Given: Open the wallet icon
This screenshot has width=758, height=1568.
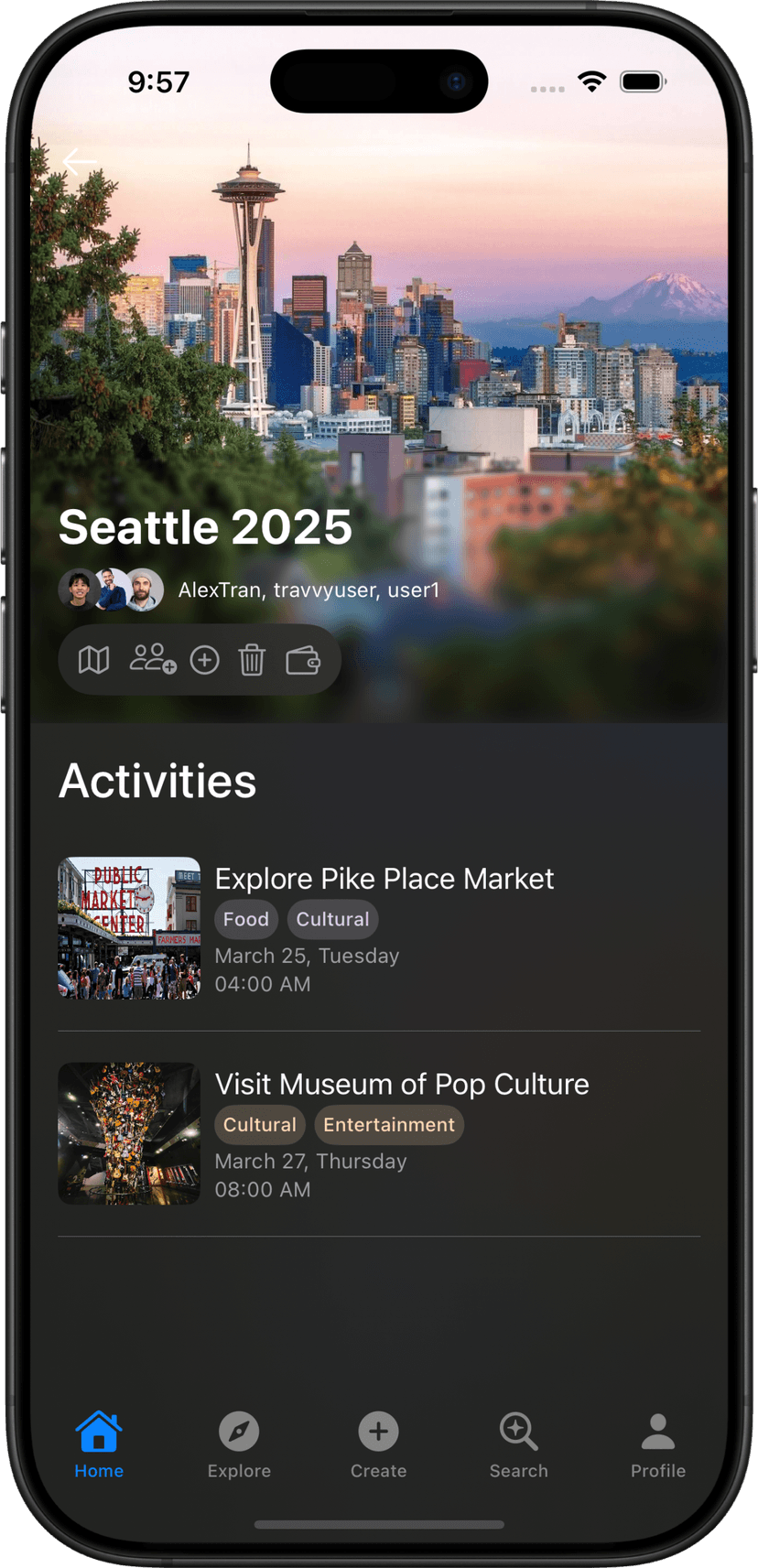Looking at the screenshot, I should (303, 660).
